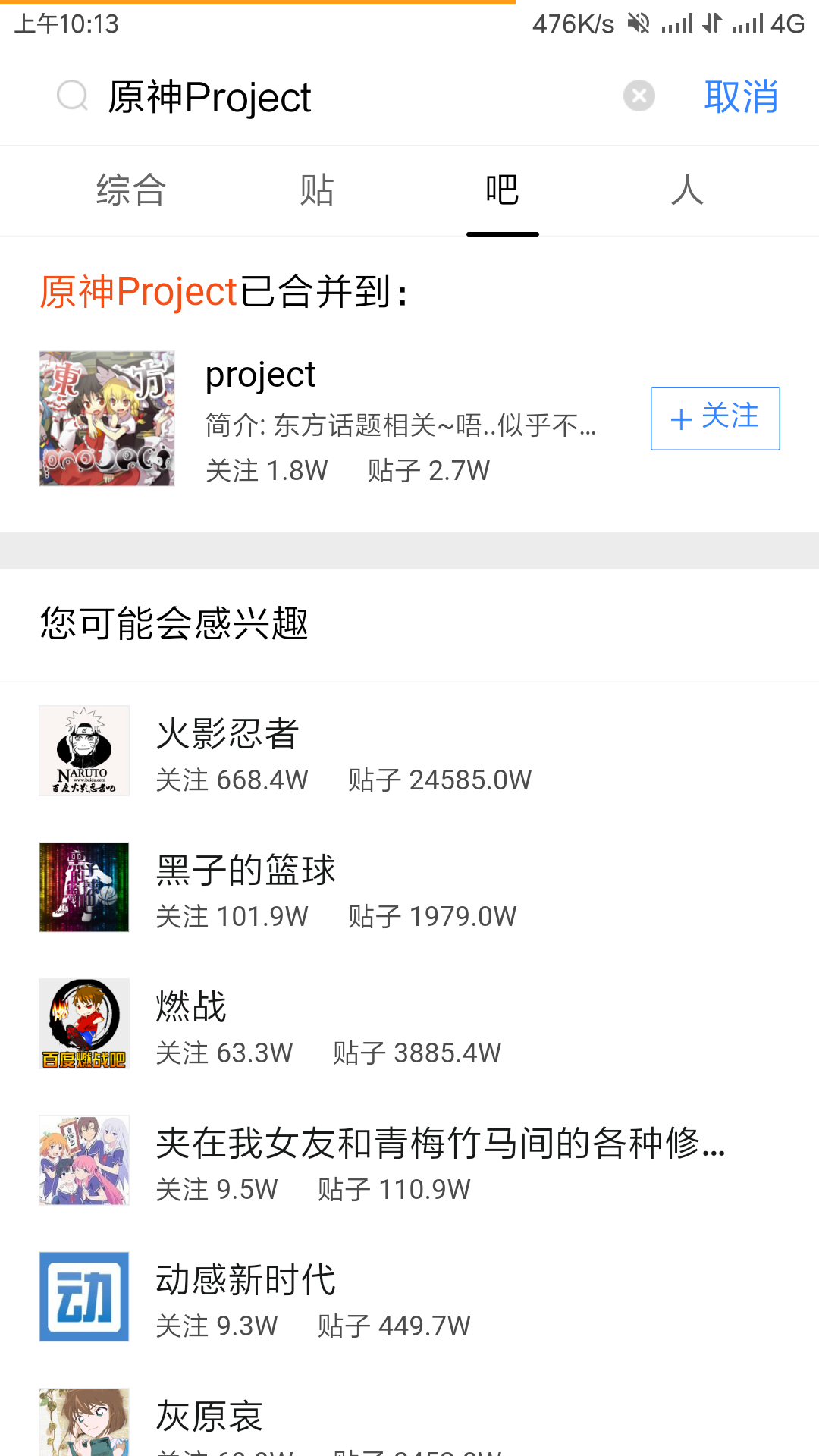Open the 黑子的篮球 forum

(409, 887)
